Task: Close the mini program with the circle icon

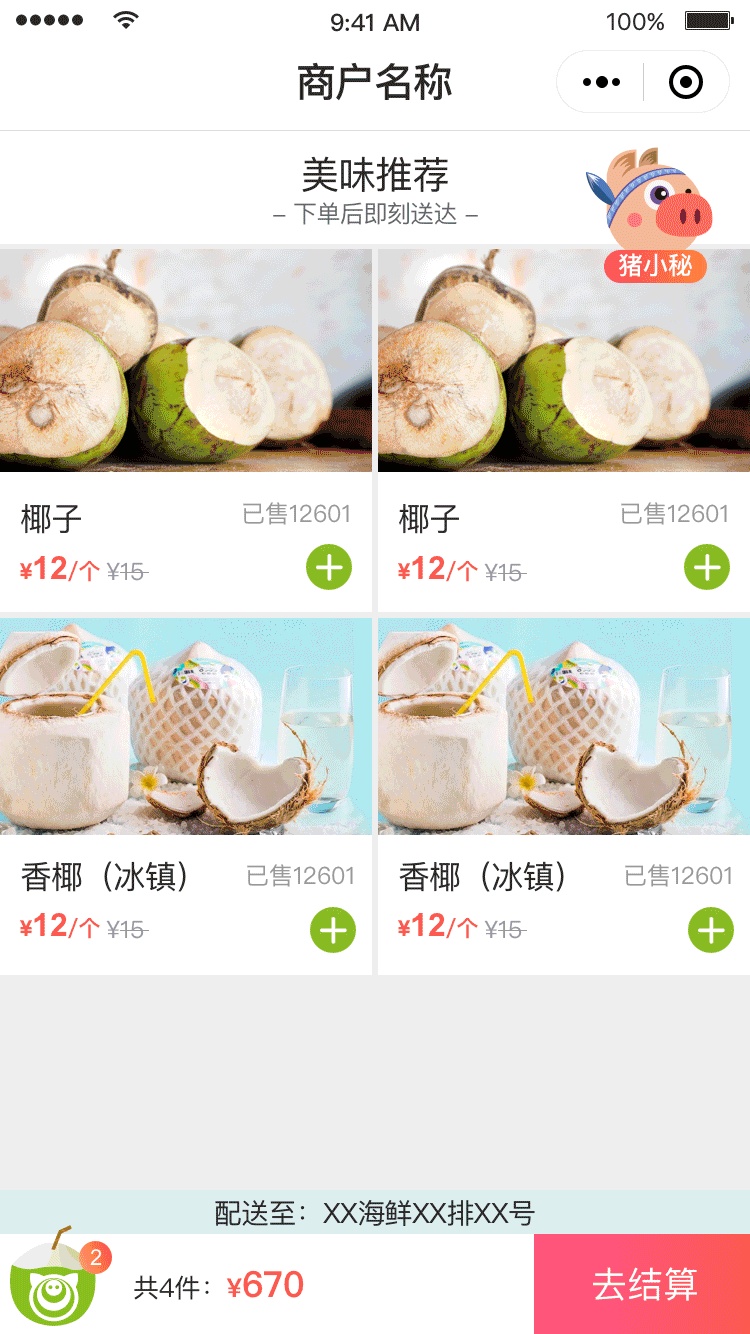Action: [x=685, y=82]
